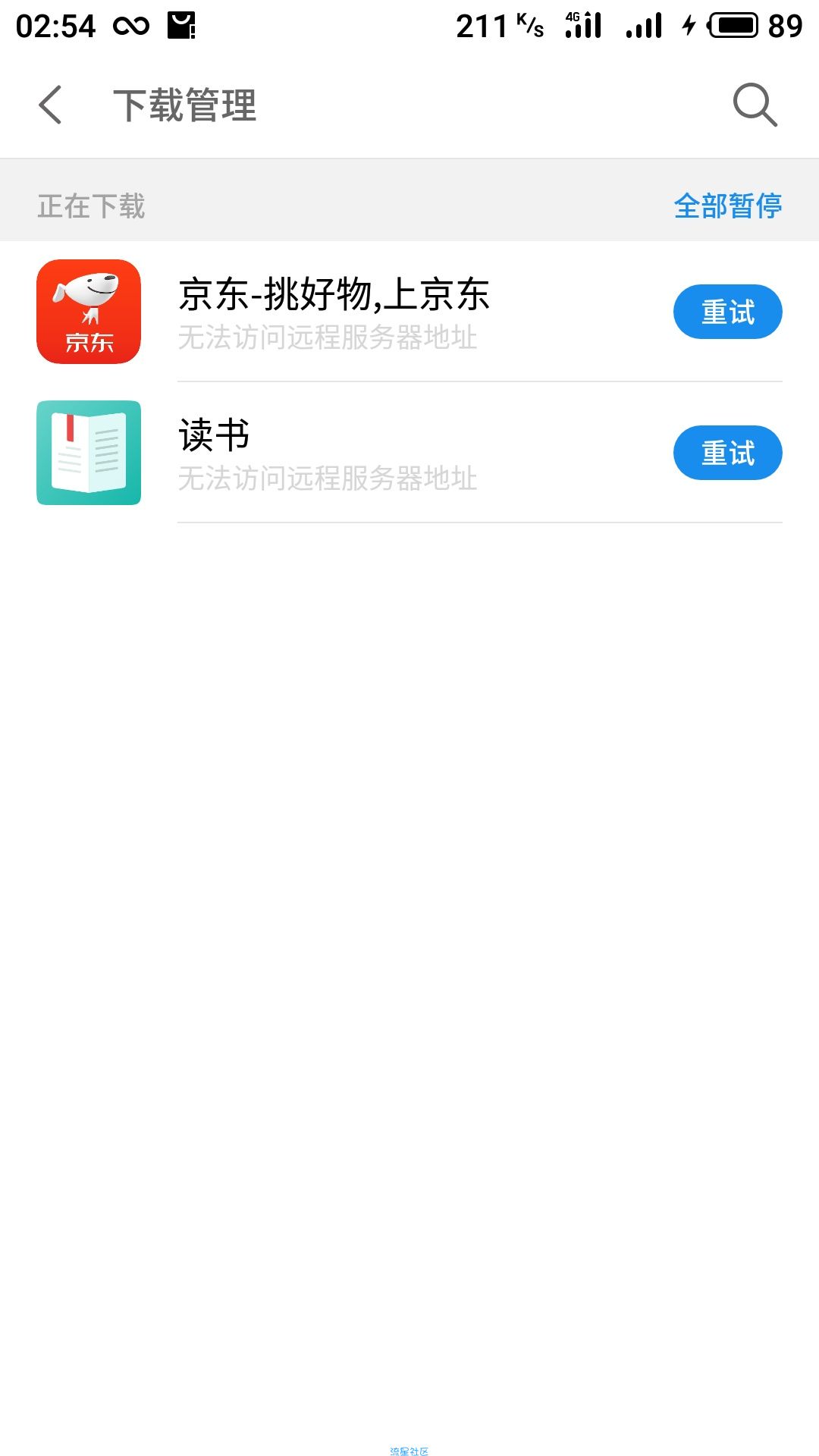Pause all downloads with 全部暂停
819x1456 pixels.
point(727,206)
